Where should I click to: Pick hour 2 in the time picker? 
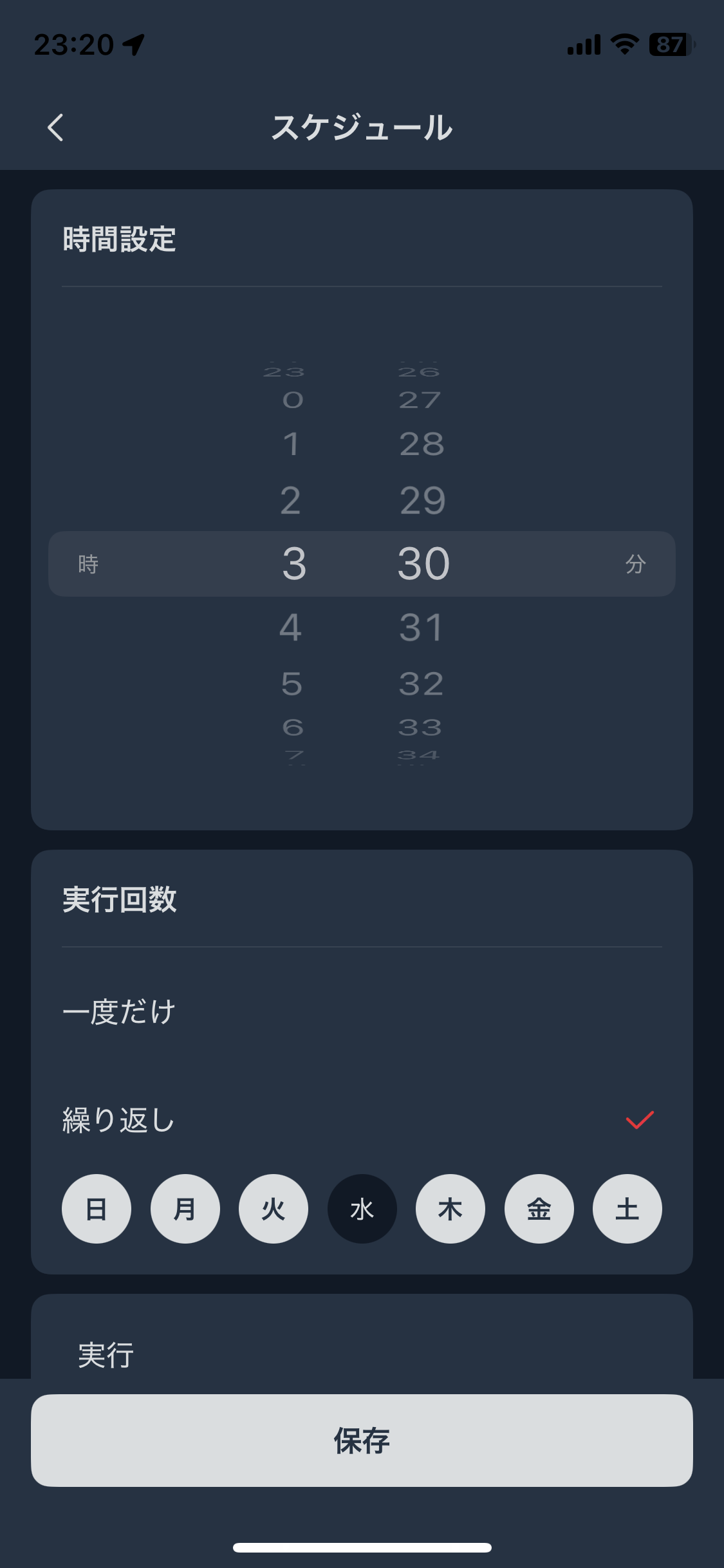(291, 500)
